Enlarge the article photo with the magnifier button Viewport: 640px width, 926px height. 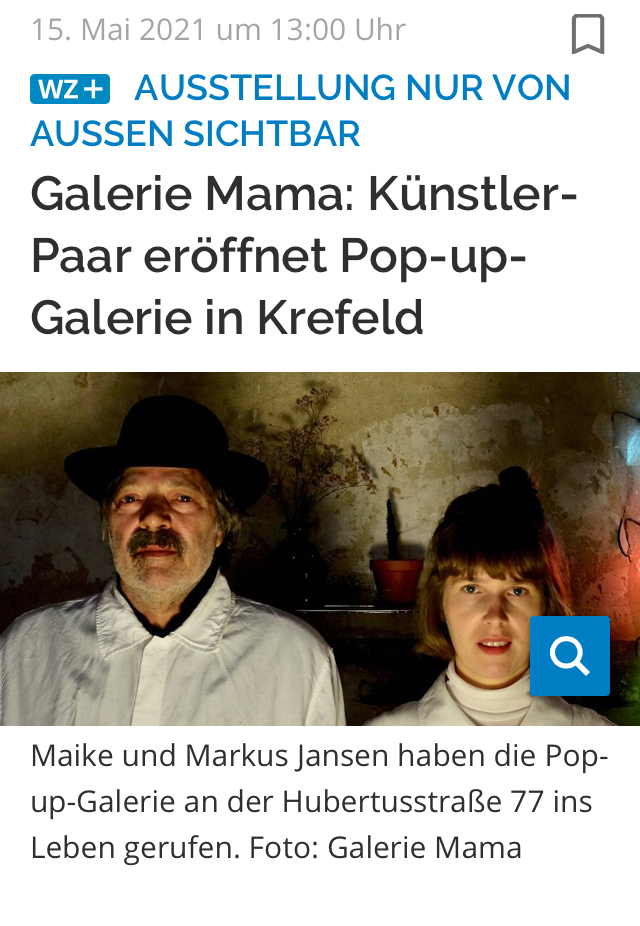569,655
